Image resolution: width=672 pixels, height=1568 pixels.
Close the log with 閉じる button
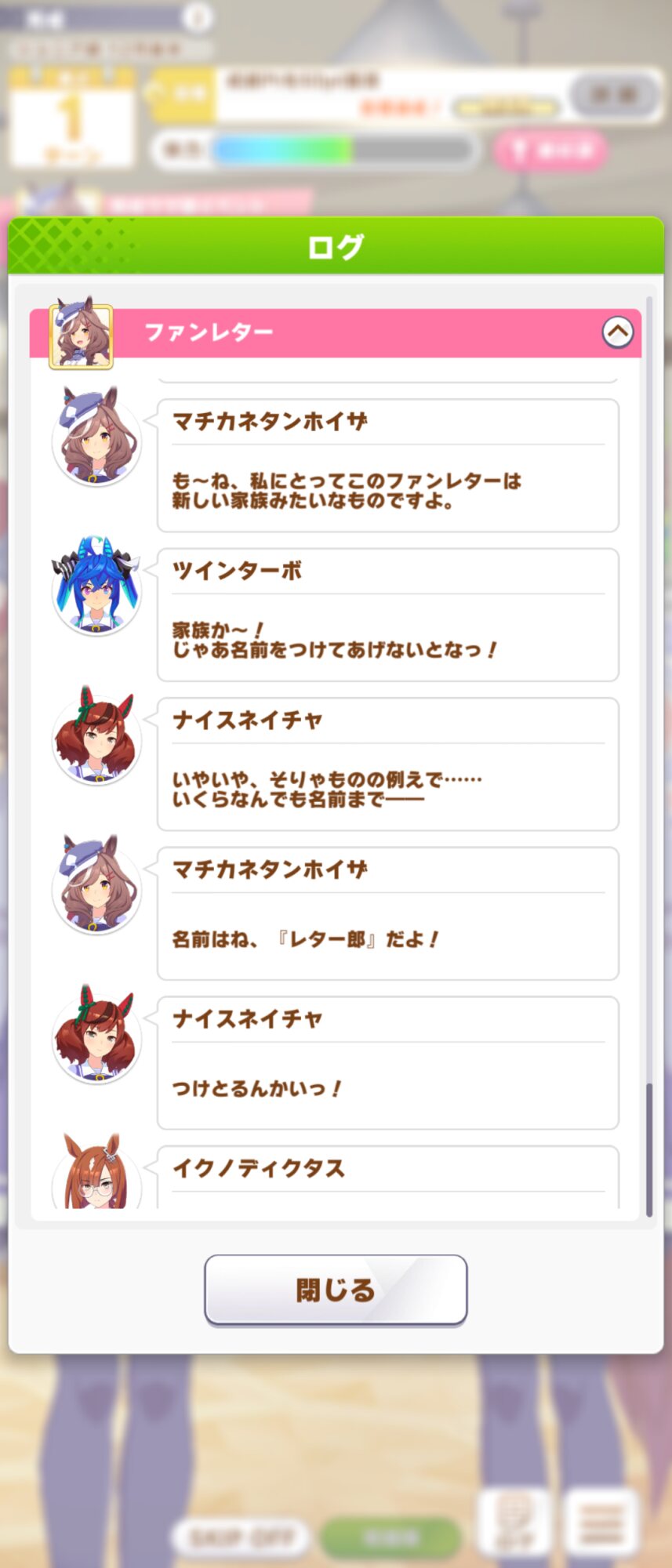pos(336,1290)
